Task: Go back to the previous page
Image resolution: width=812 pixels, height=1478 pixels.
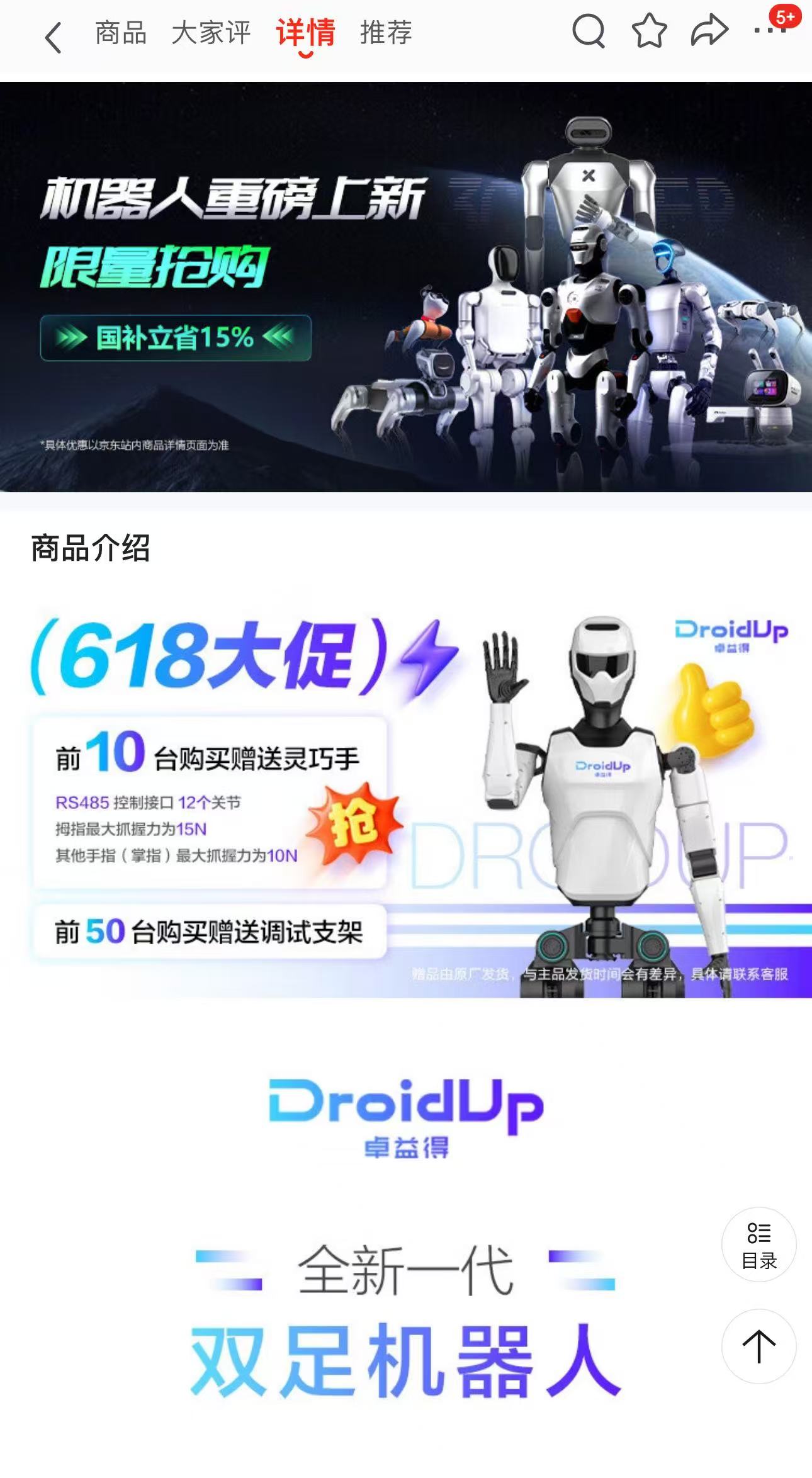Action: [x=54, y=37]
